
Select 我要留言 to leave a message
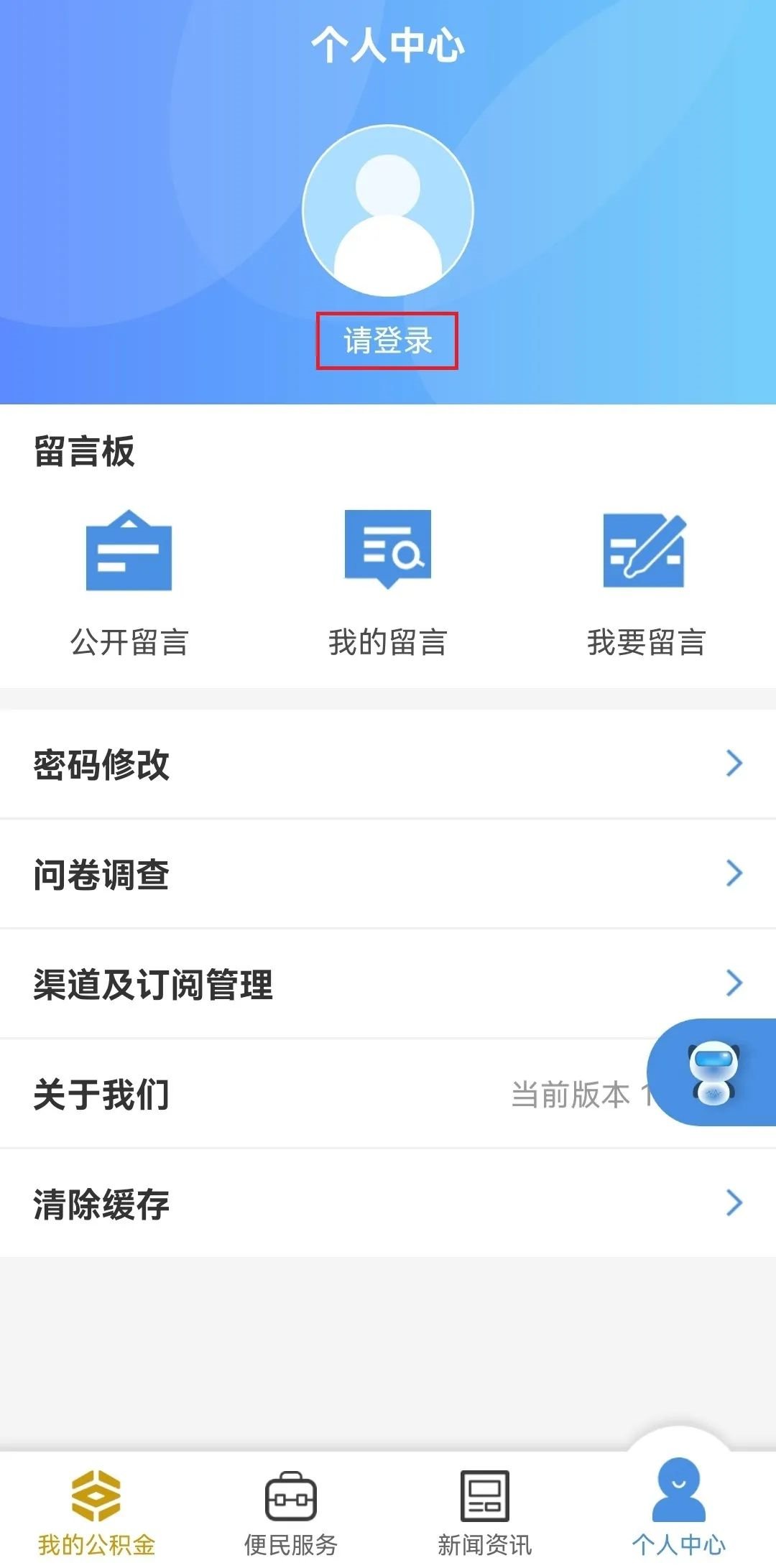click(x=646, y=583)
